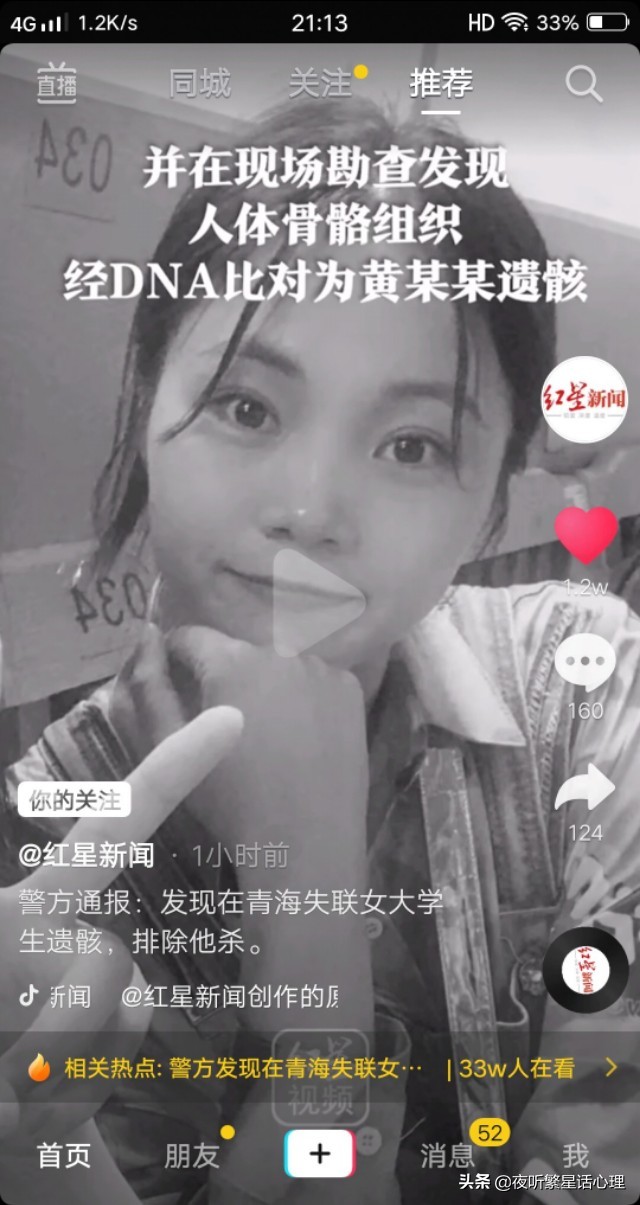The image size is (640, 1205).
Task: Share this video via arrow icon
Action: click(x=585, y=788)
